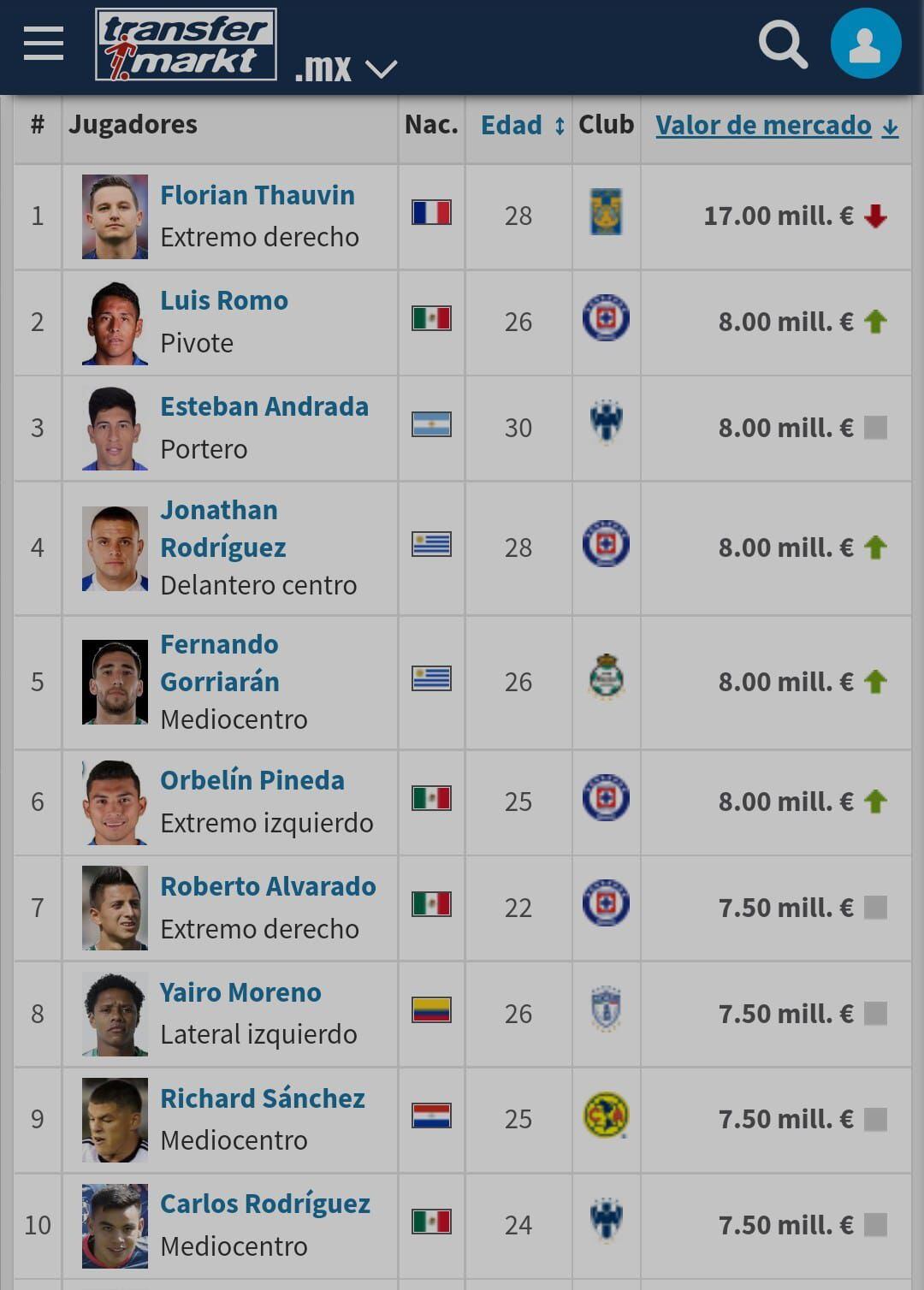Go to Fernando Gorriarán's profile
924x1290 pixels.
(x=220, y=663)
